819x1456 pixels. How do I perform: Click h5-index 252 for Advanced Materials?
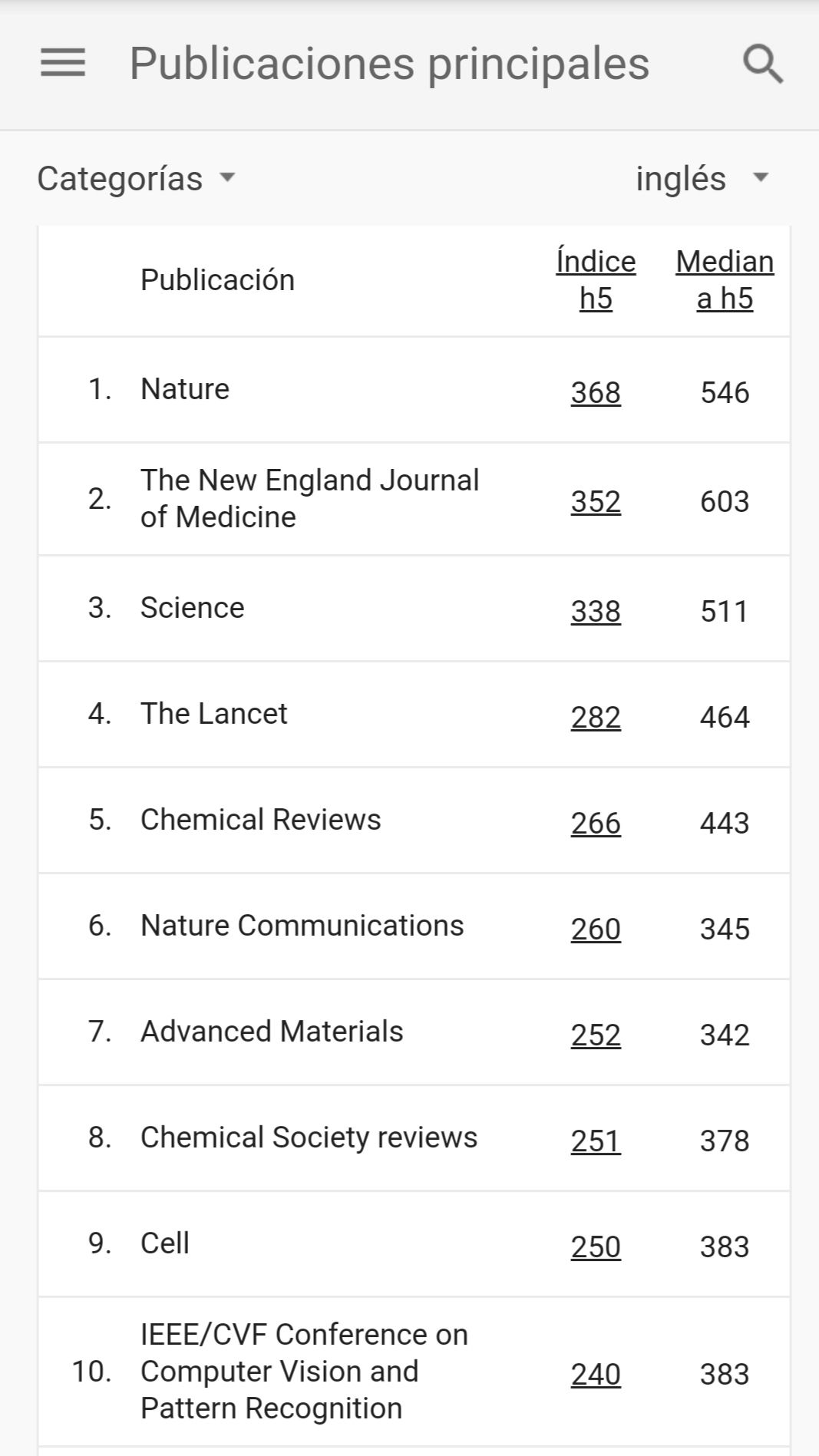[x=595, y=1035]
